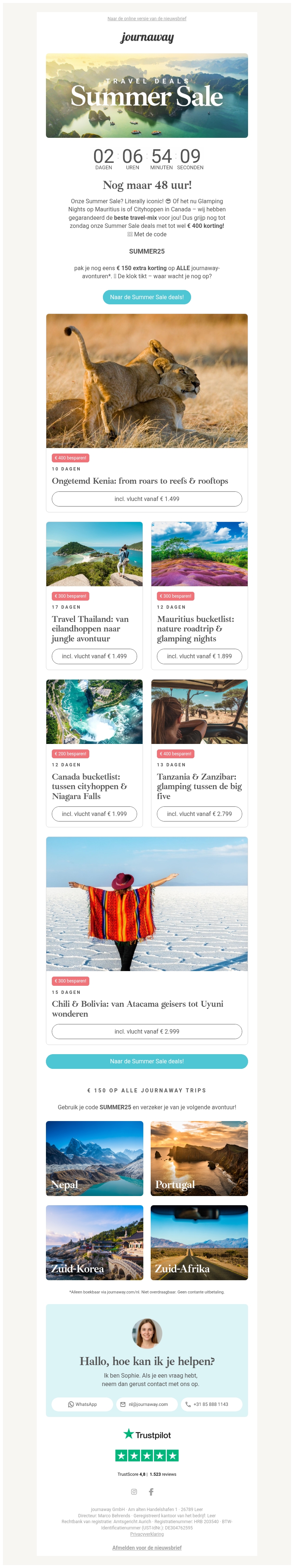
Task: Open the Facebook icon
Action: [x=151, y=1492]
